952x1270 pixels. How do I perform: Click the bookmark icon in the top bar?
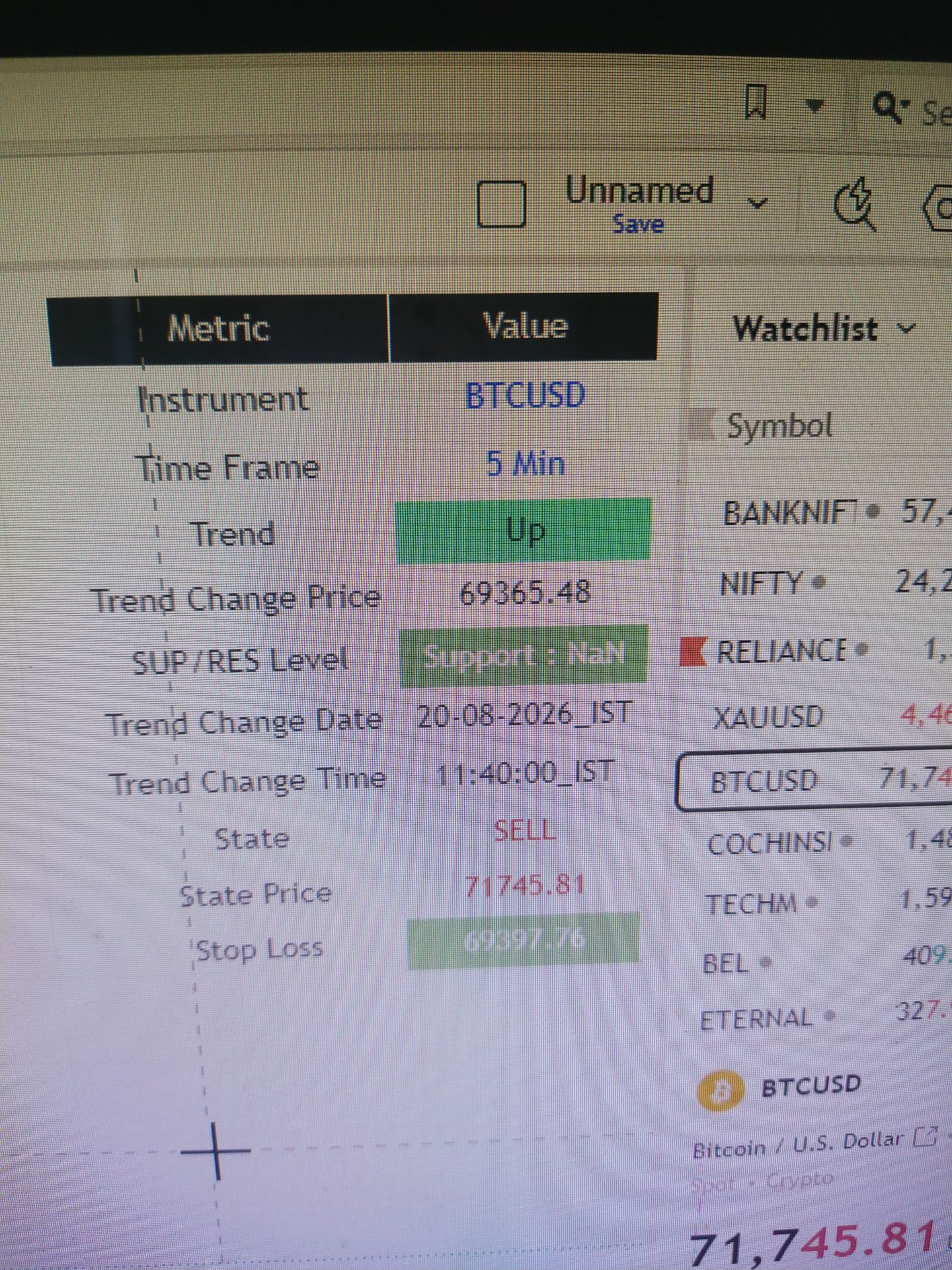click(756, 104)
